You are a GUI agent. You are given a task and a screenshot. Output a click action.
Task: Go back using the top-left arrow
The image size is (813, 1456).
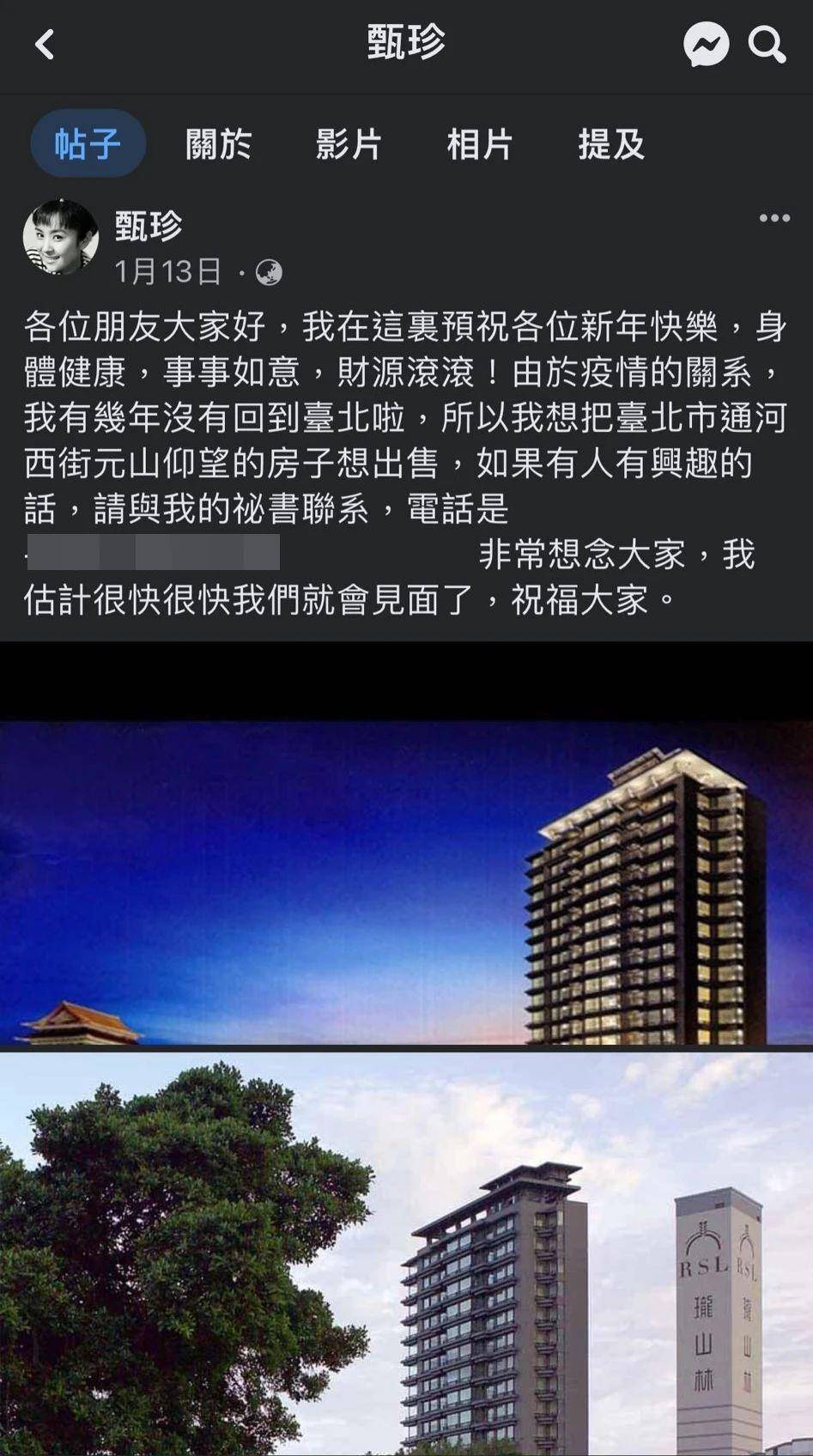coord(45,44)
